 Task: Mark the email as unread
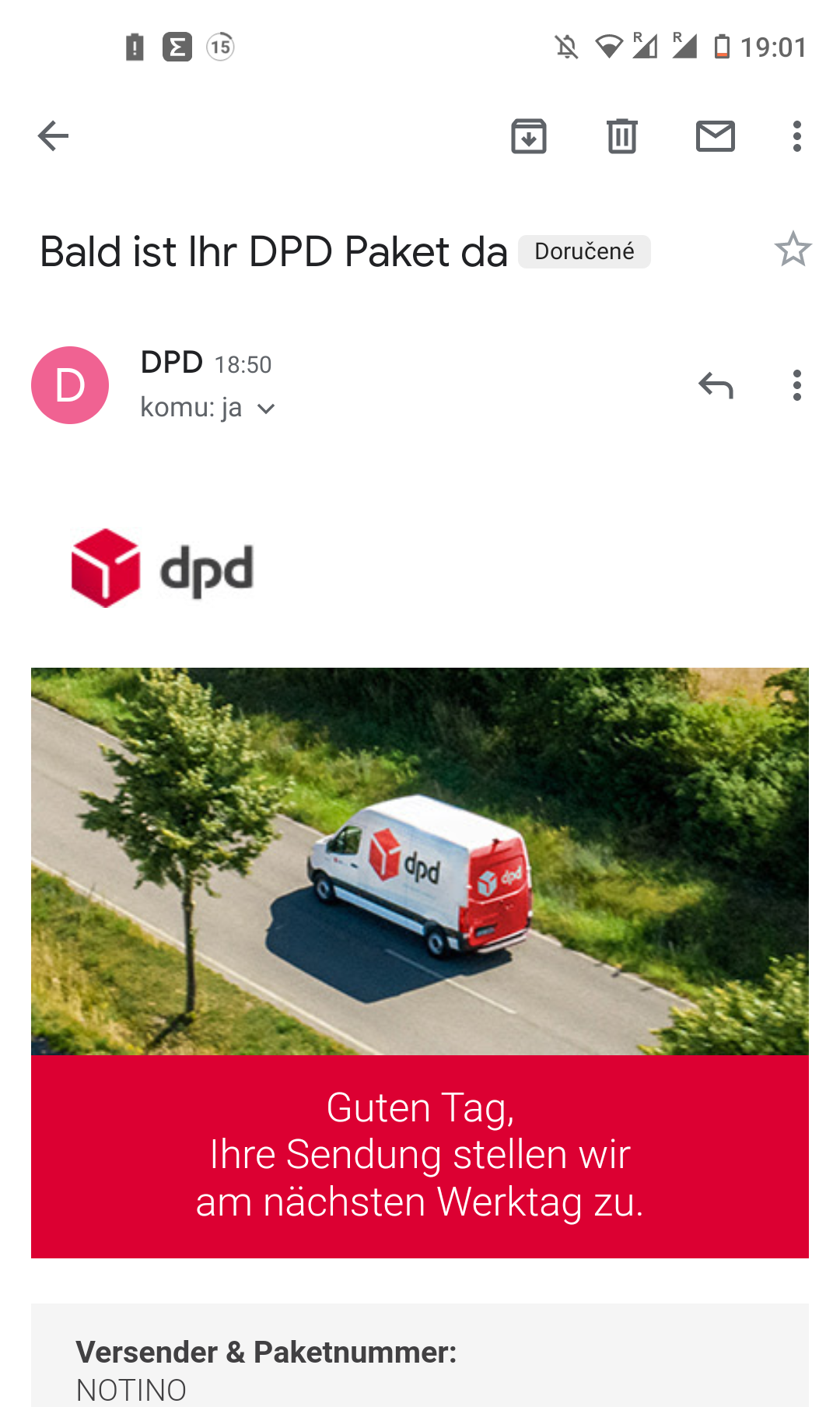click(716, 136)
